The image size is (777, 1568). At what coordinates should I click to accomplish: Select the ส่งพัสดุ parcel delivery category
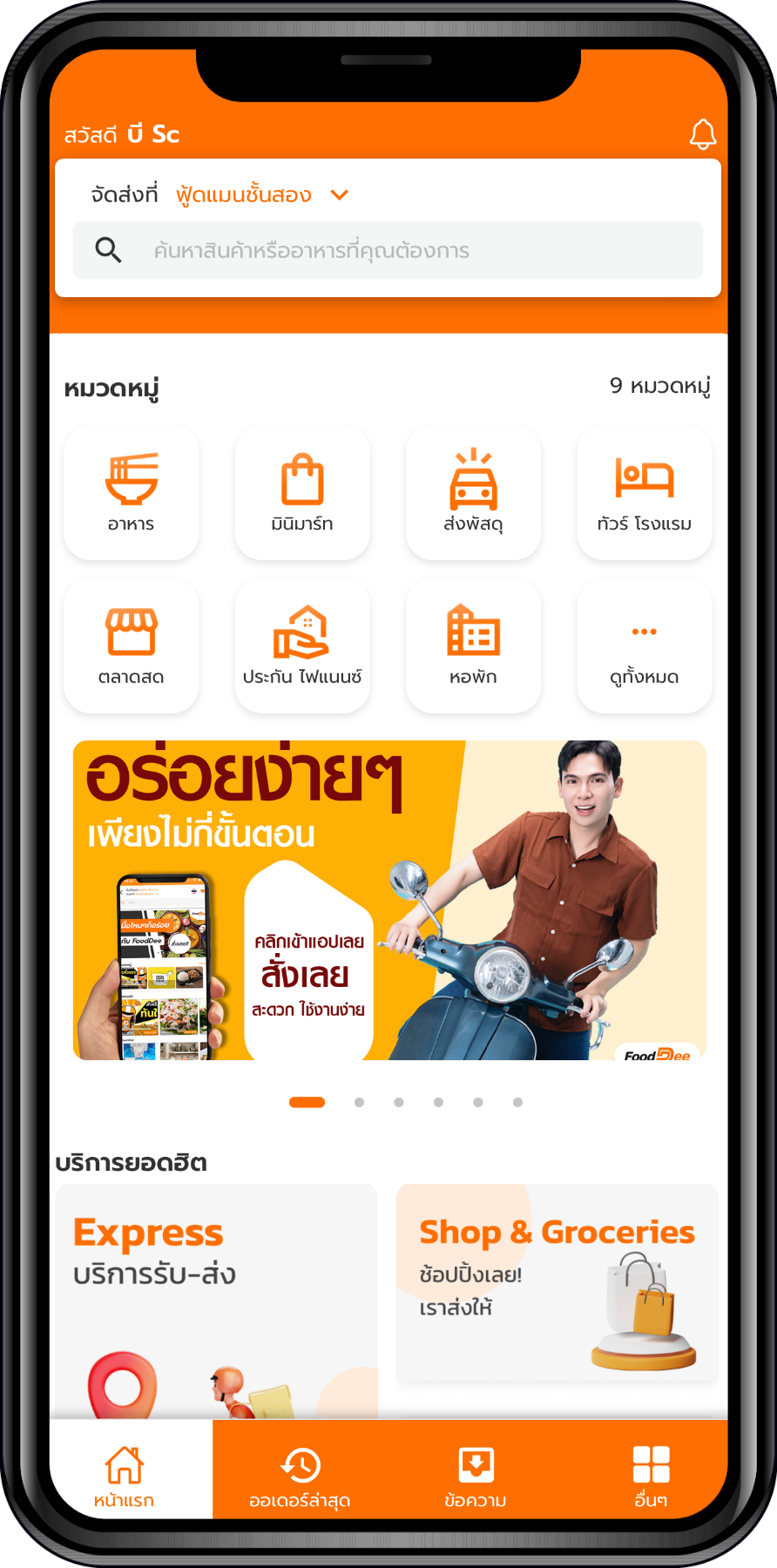[x=473, y=492]
